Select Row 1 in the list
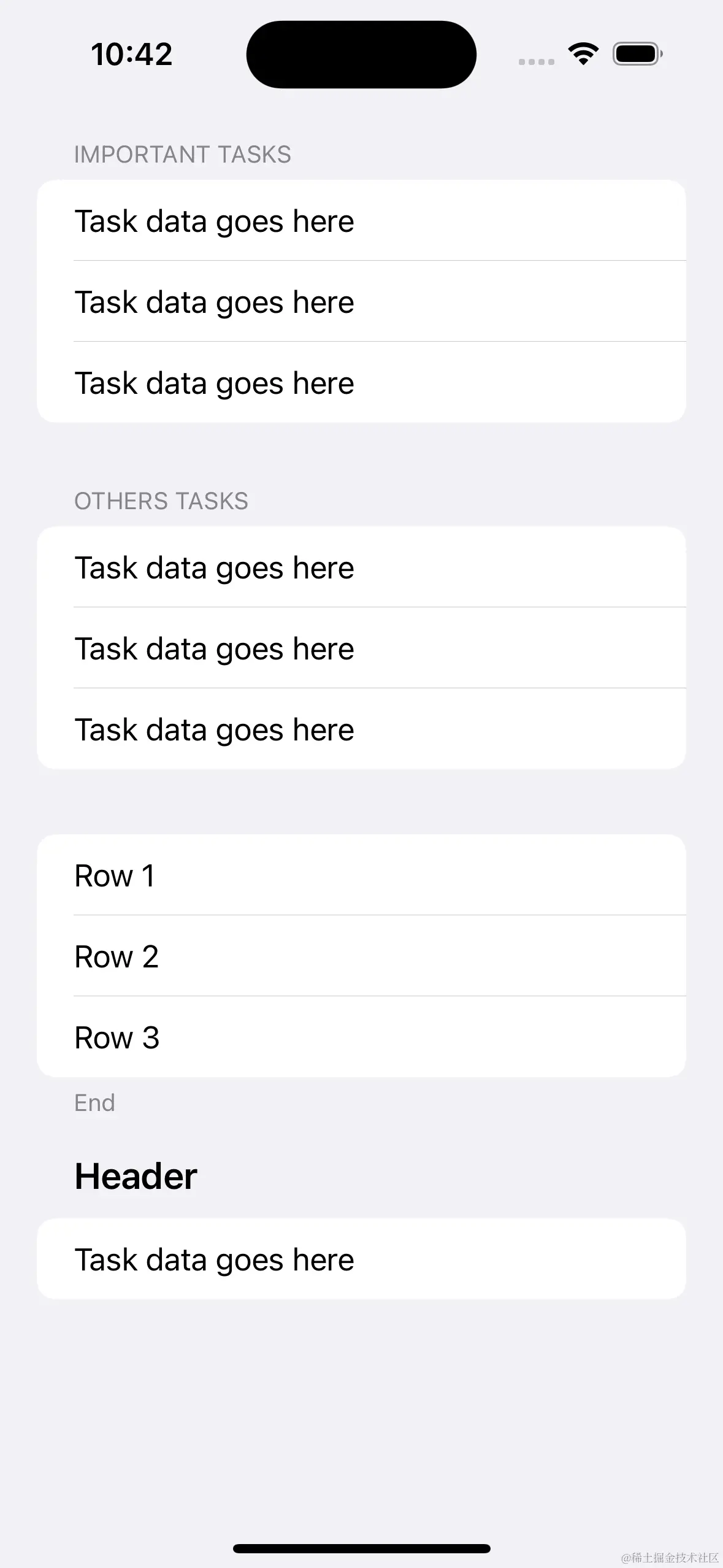The image size is (723, 1568). click(x=361, y=875)
